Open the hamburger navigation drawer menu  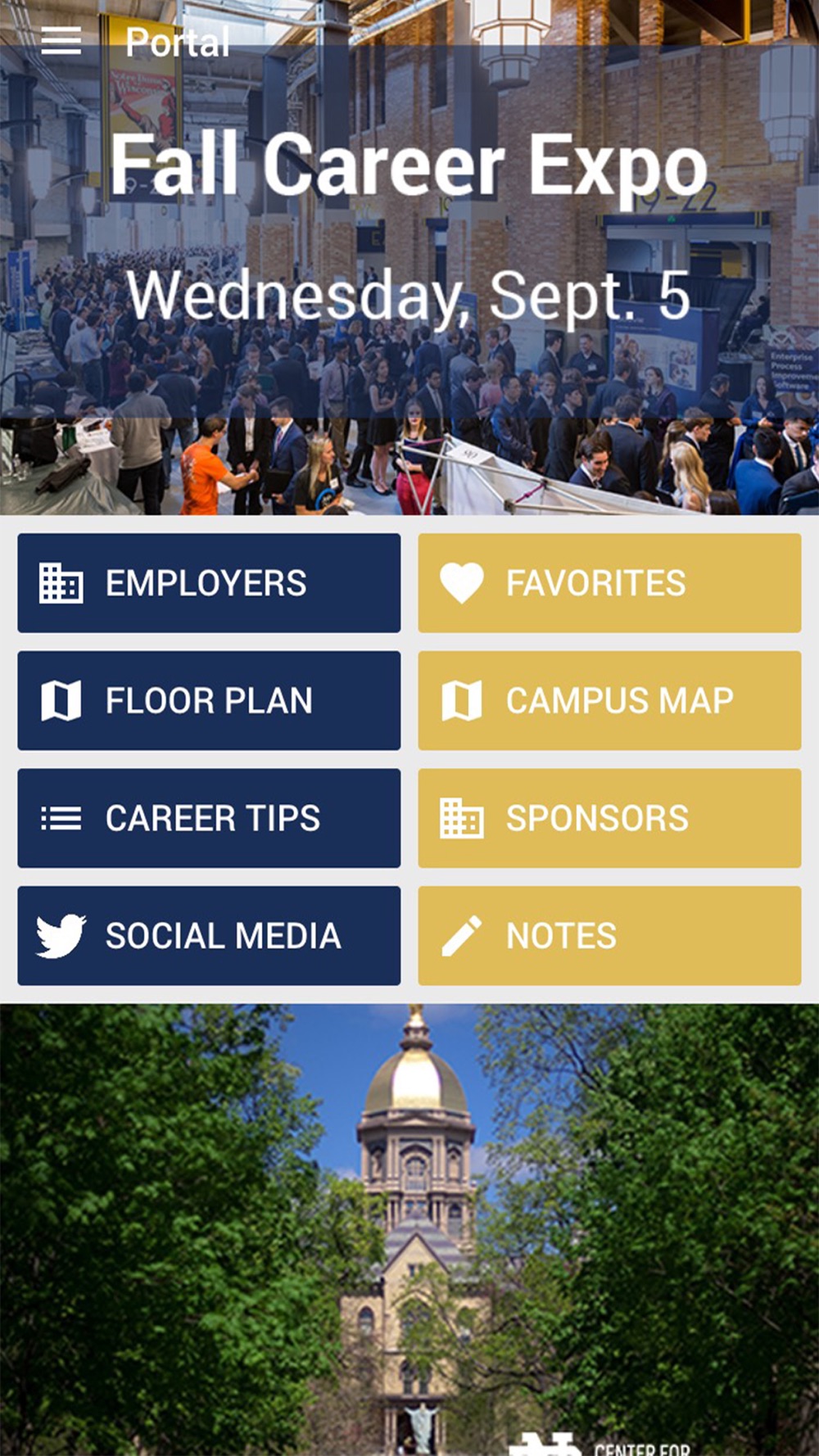(61, 41)
